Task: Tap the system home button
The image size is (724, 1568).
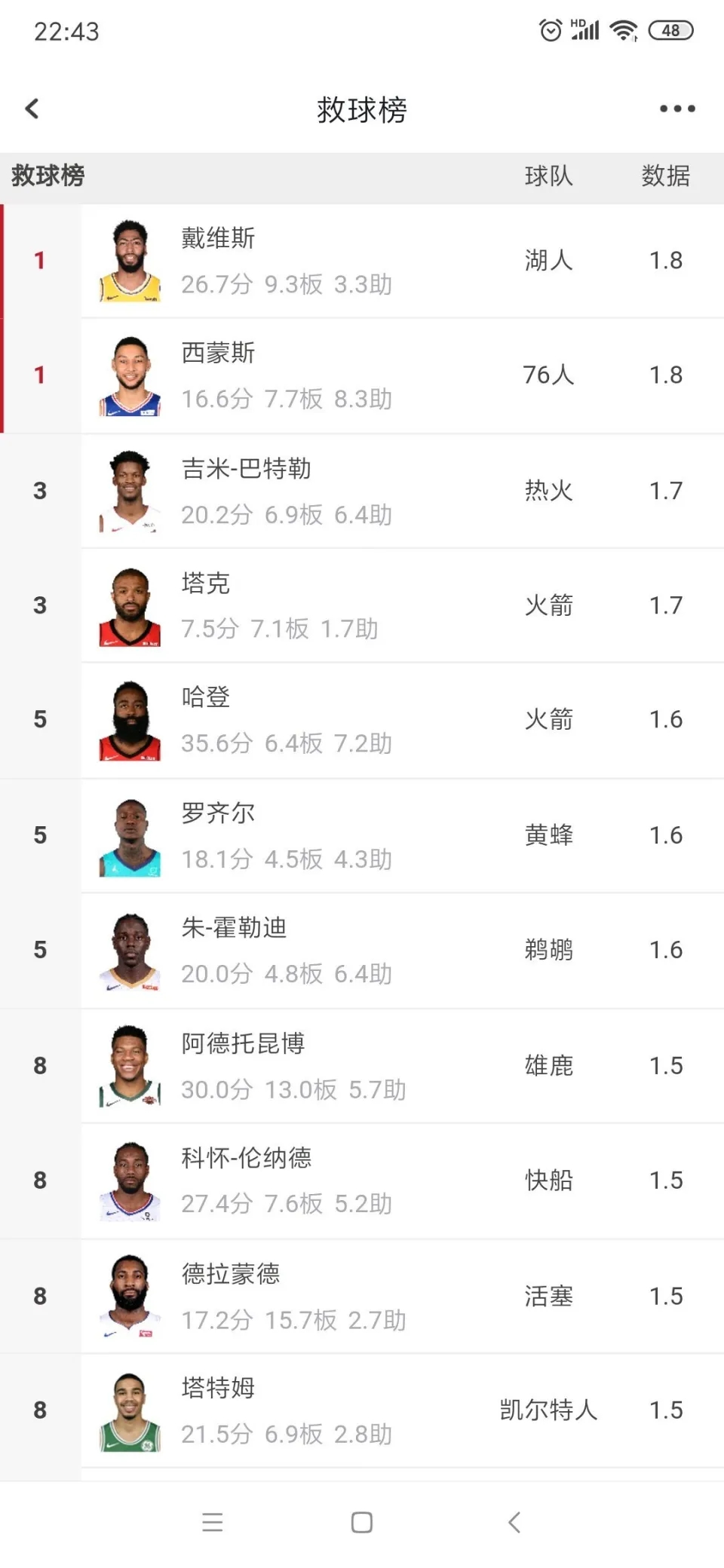Action: [x=362, y=1522]
